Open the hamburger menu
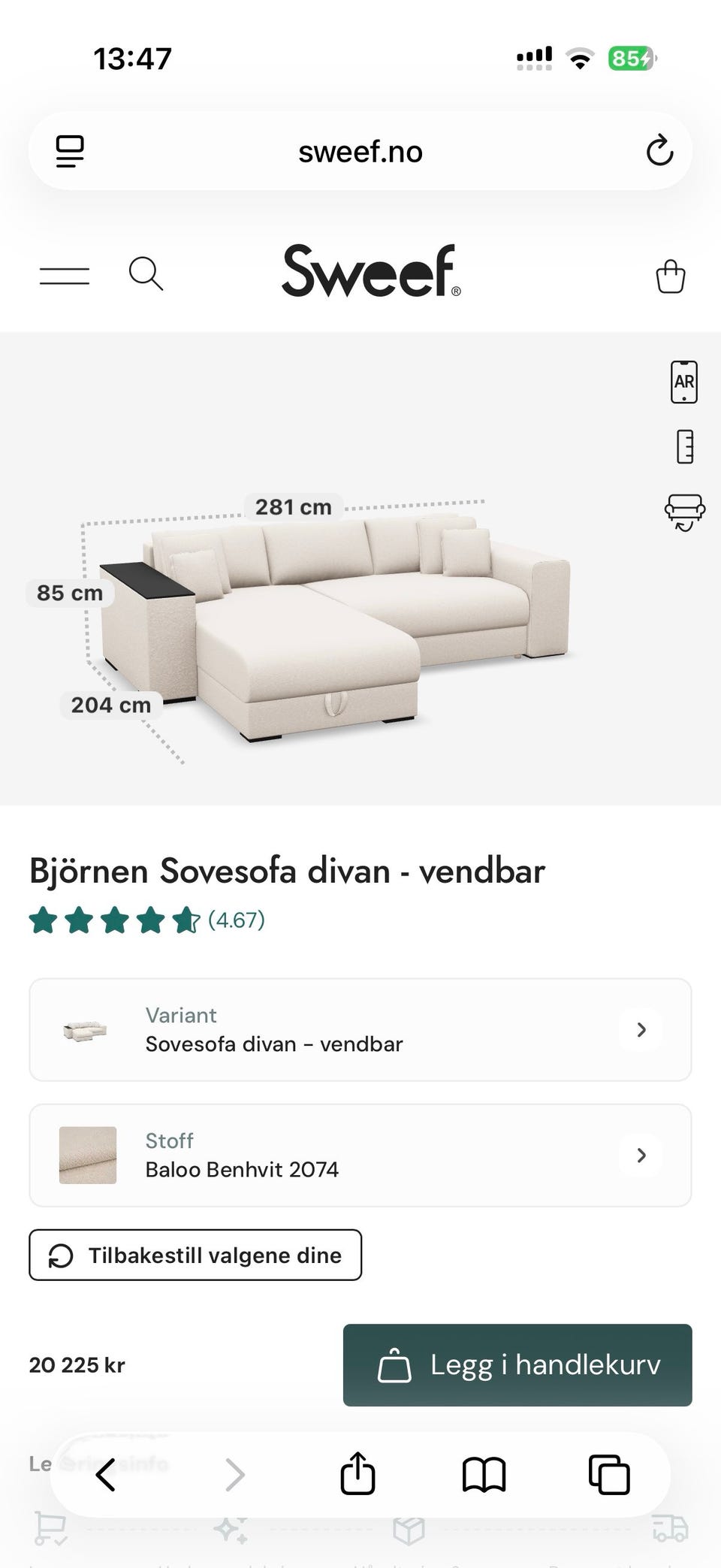This screenshot has height=1568, width=721. [65, 276]
